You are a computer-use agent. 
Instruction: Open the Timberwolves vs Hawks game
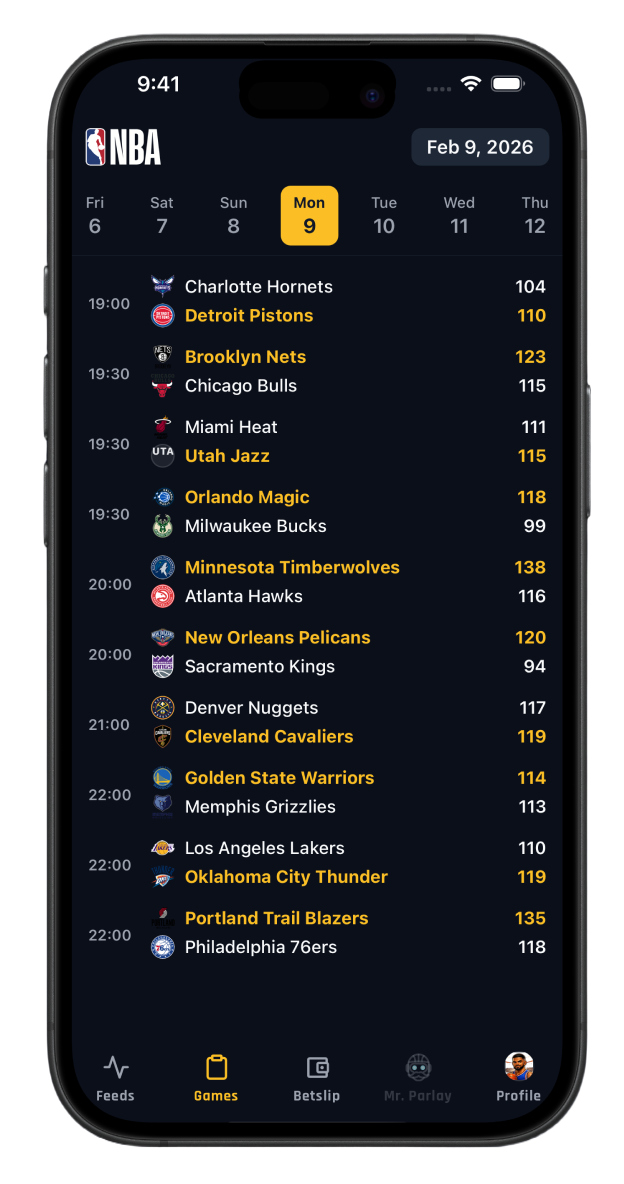click(316, 581)
